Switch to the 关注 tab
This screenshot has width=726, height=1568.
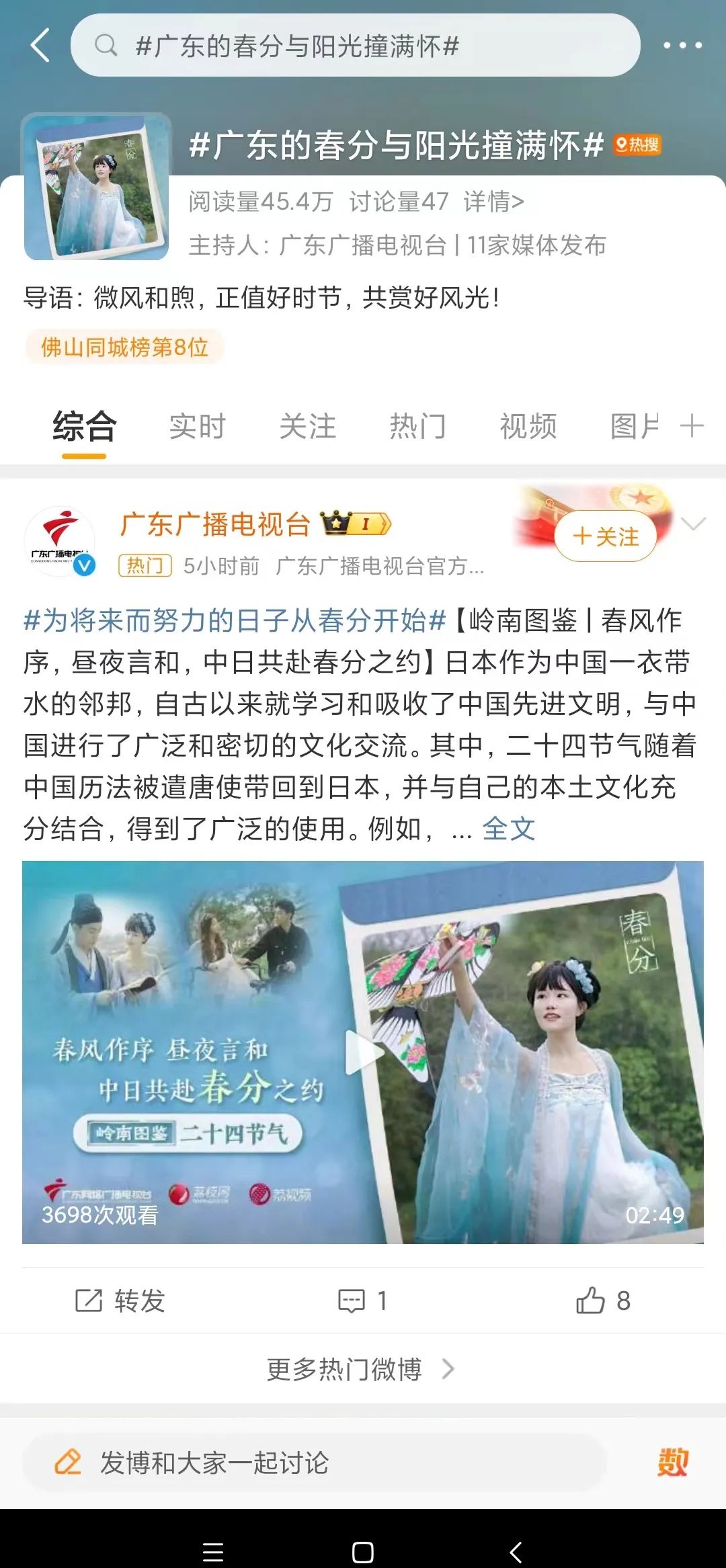click(x=307, y=427)
